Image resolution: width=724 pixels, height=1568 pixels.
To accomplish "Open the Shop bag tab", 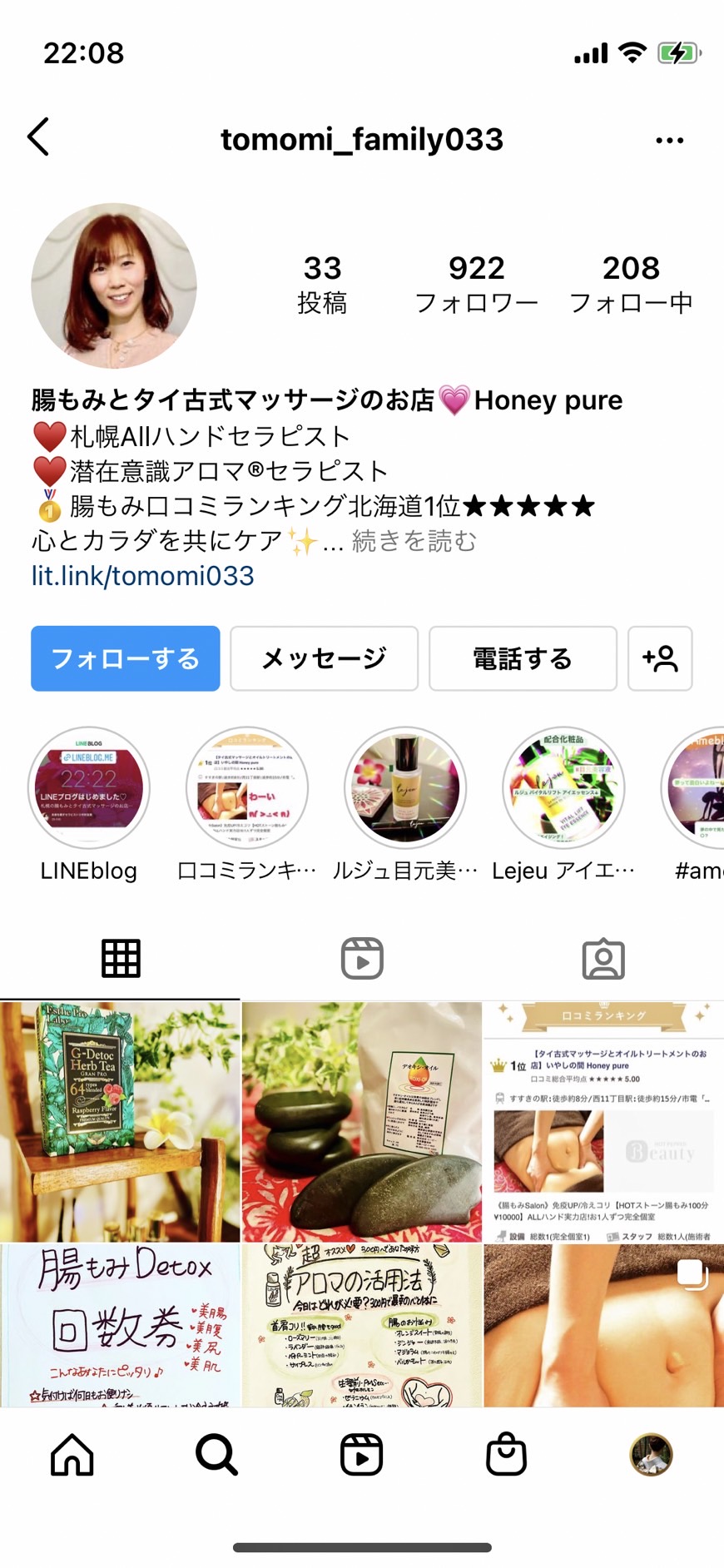I will click(x=507, y=1454).
